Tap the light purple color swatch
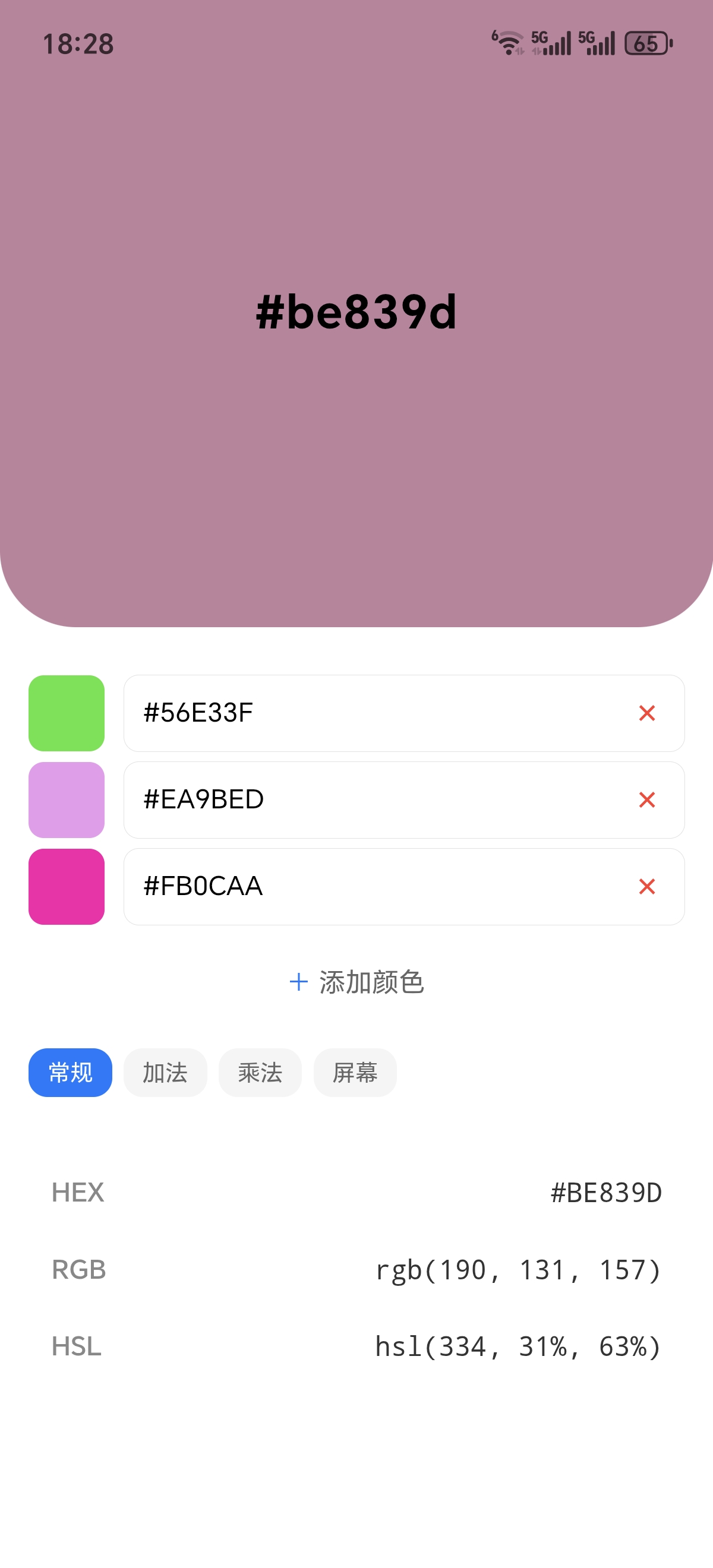Image resolution: width=713 pixels, height=1568 pixels. 67,799
